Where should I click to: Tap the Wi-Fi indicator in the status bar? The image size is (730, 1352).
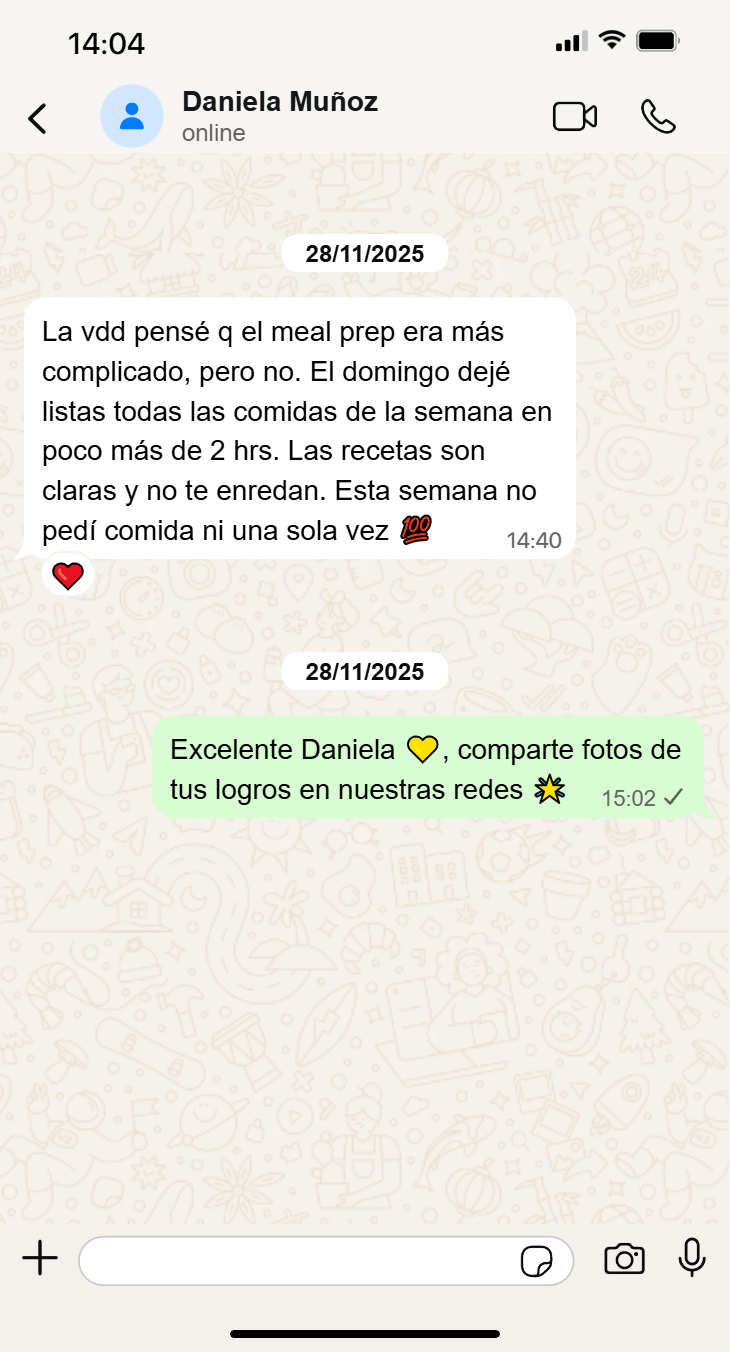point(610,38)
